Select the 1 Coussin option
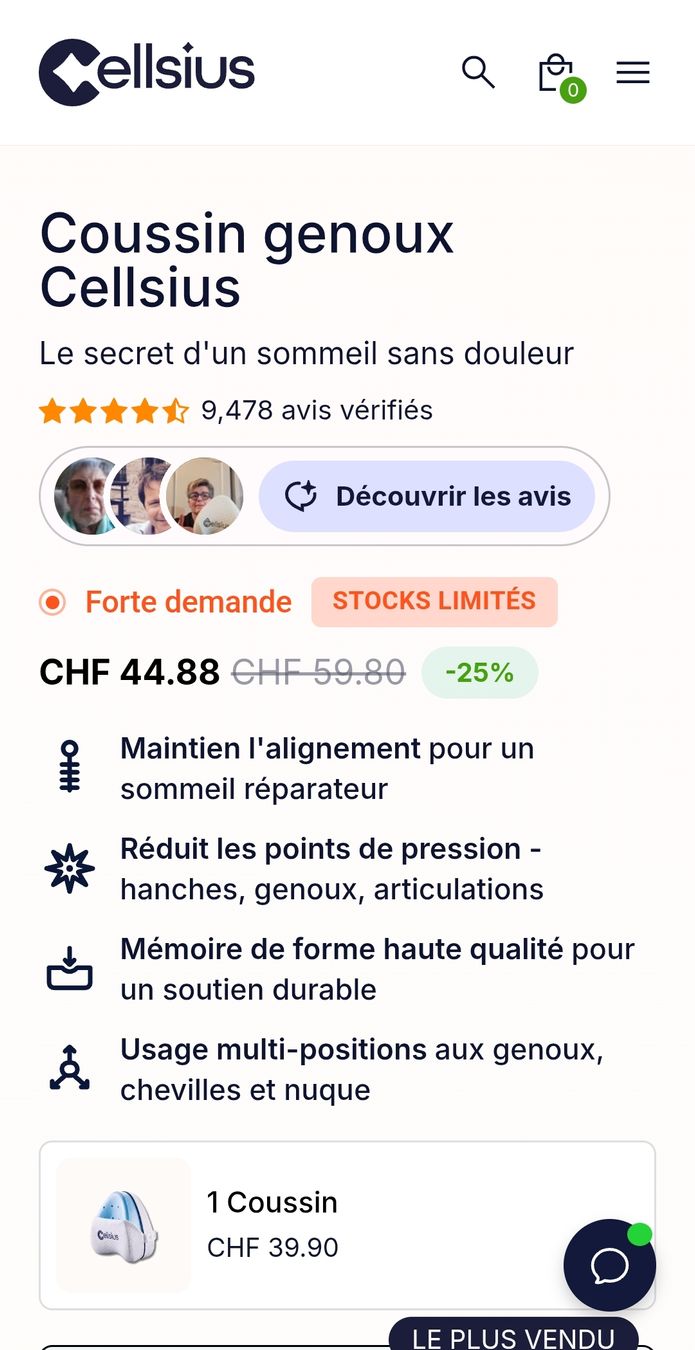Screen dimensions: 695x1350 pyautogui.click(x=347, y=1225)
